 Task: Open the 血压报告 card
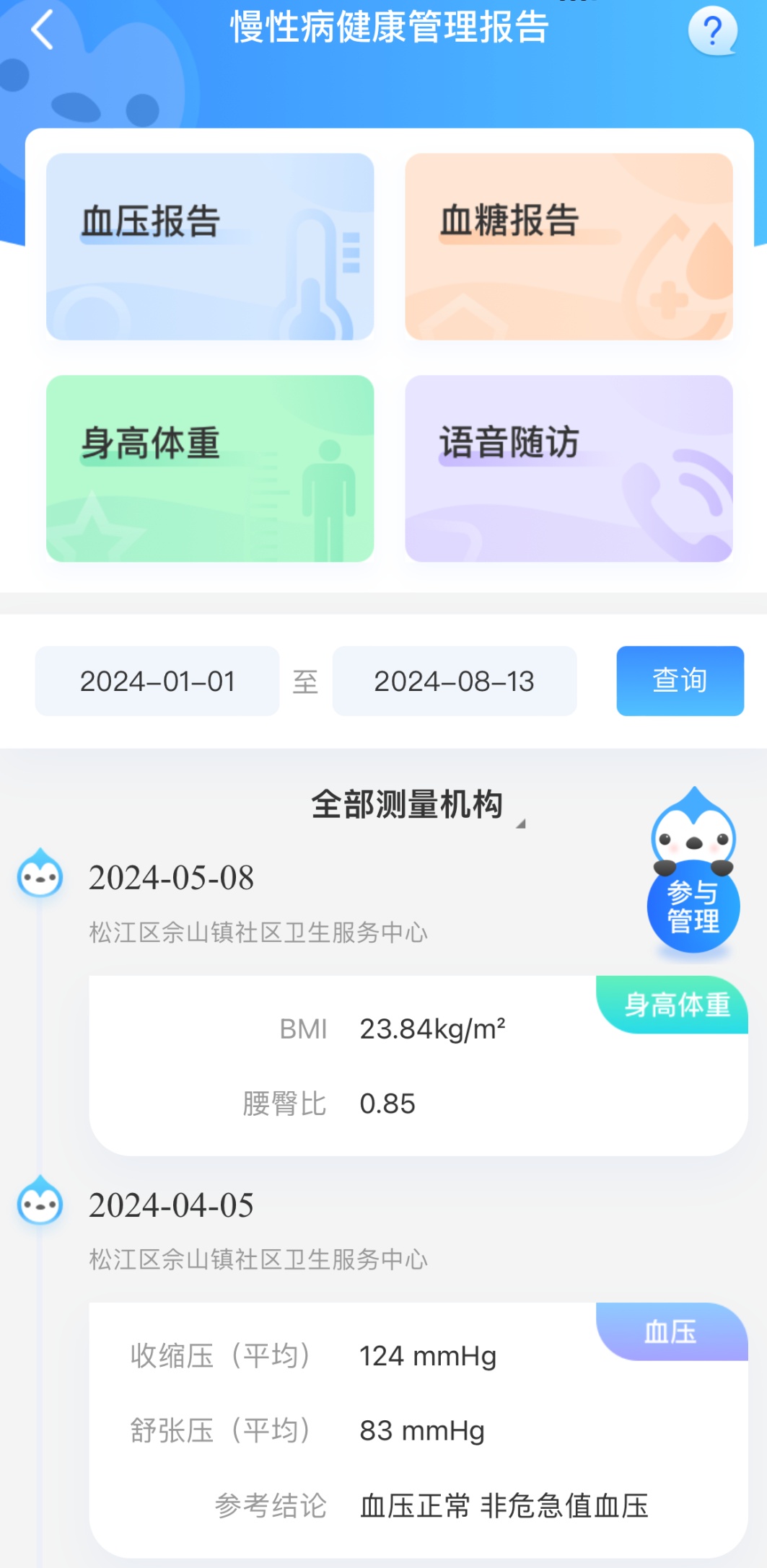pos(210,246)
